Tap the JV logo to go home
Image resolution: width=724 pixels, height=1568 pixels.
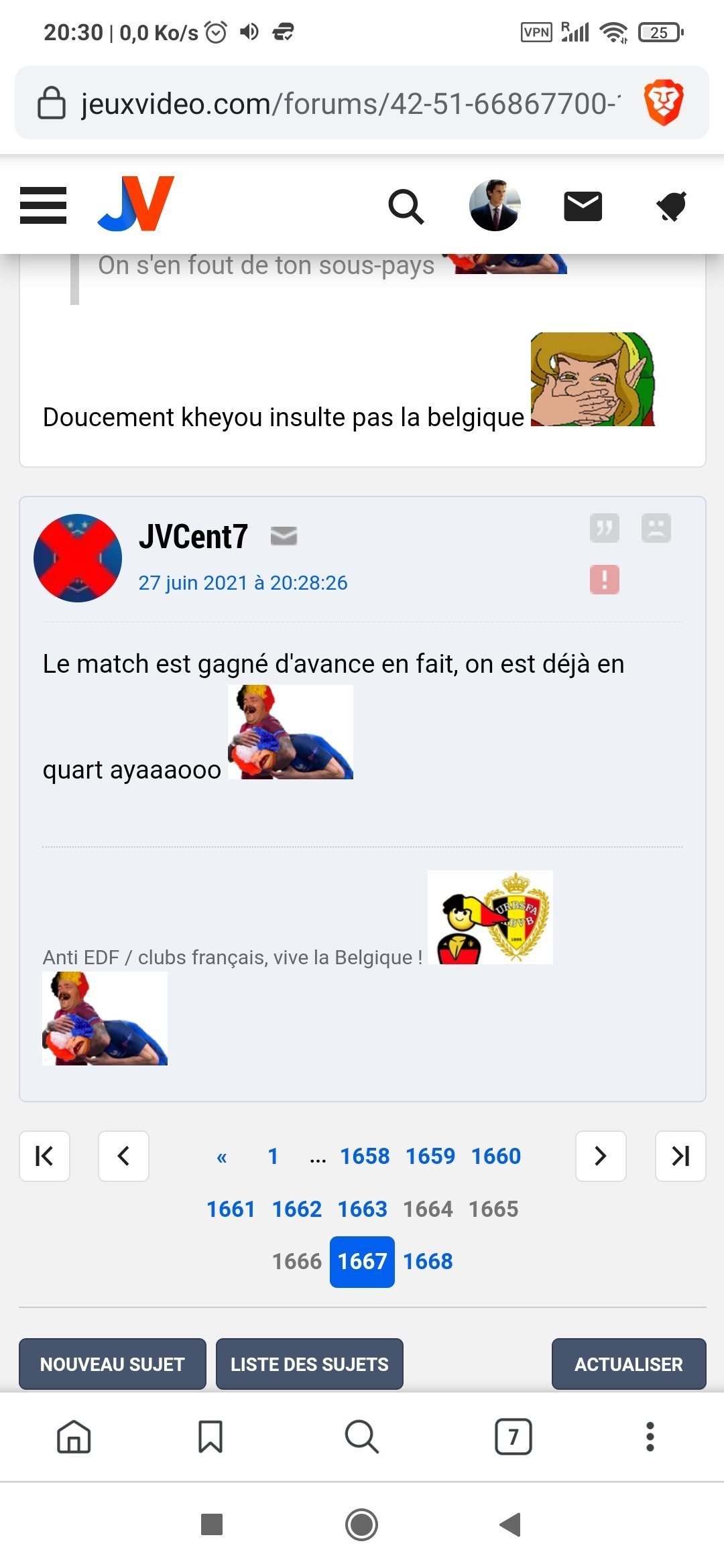tap(136, 204)
